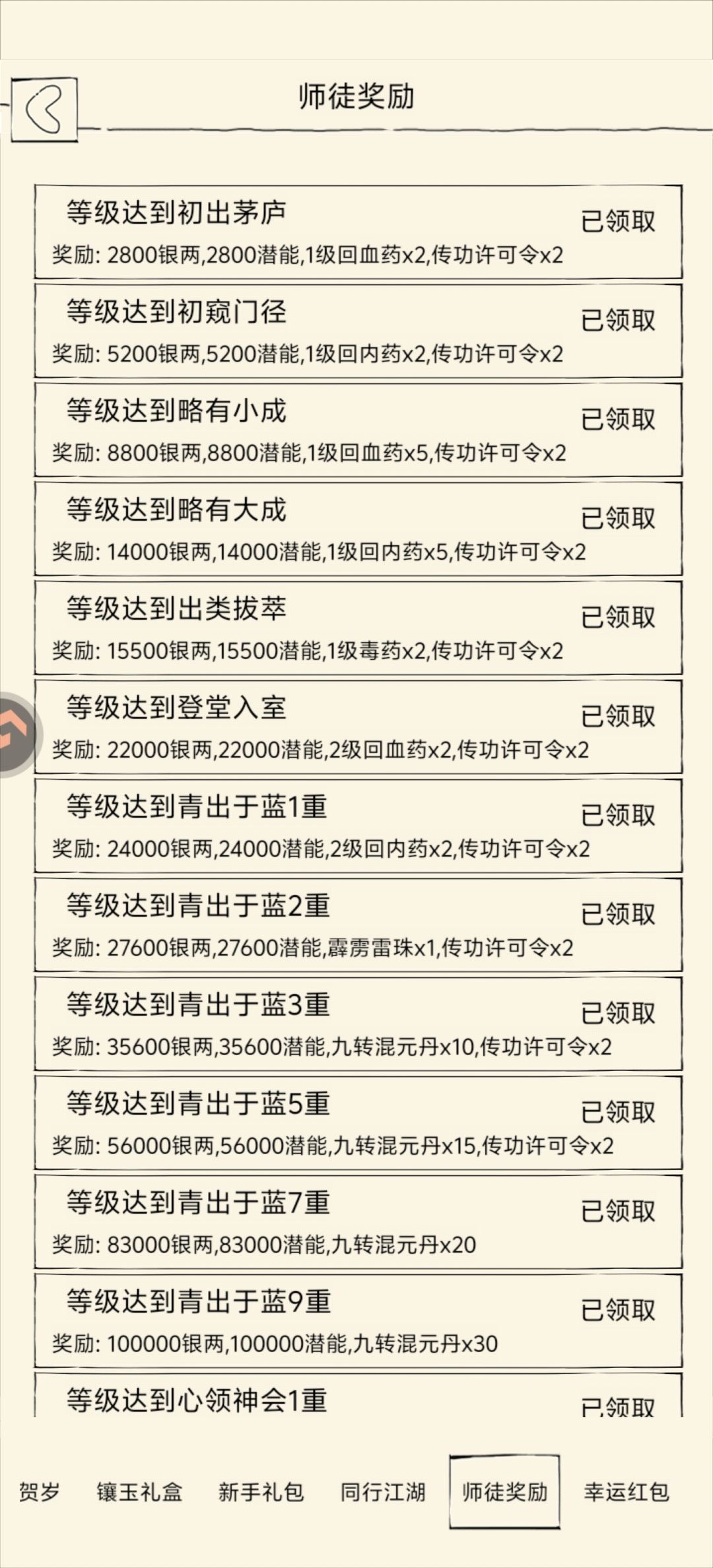
Task: Click the back arrow at top left
Action: (44, 108)
